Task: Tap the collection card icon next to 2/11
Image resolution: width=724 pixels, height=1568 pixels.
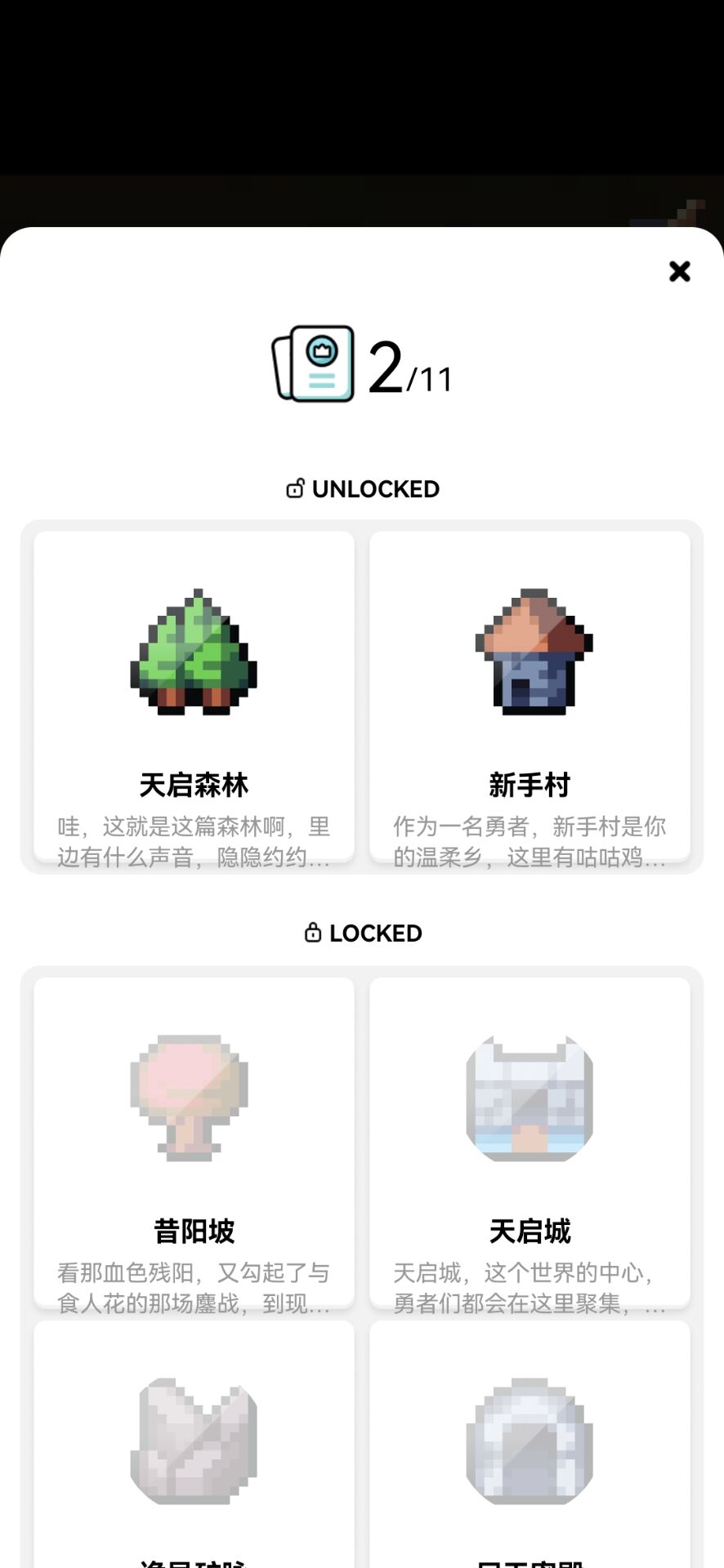Action: point(315,362)
